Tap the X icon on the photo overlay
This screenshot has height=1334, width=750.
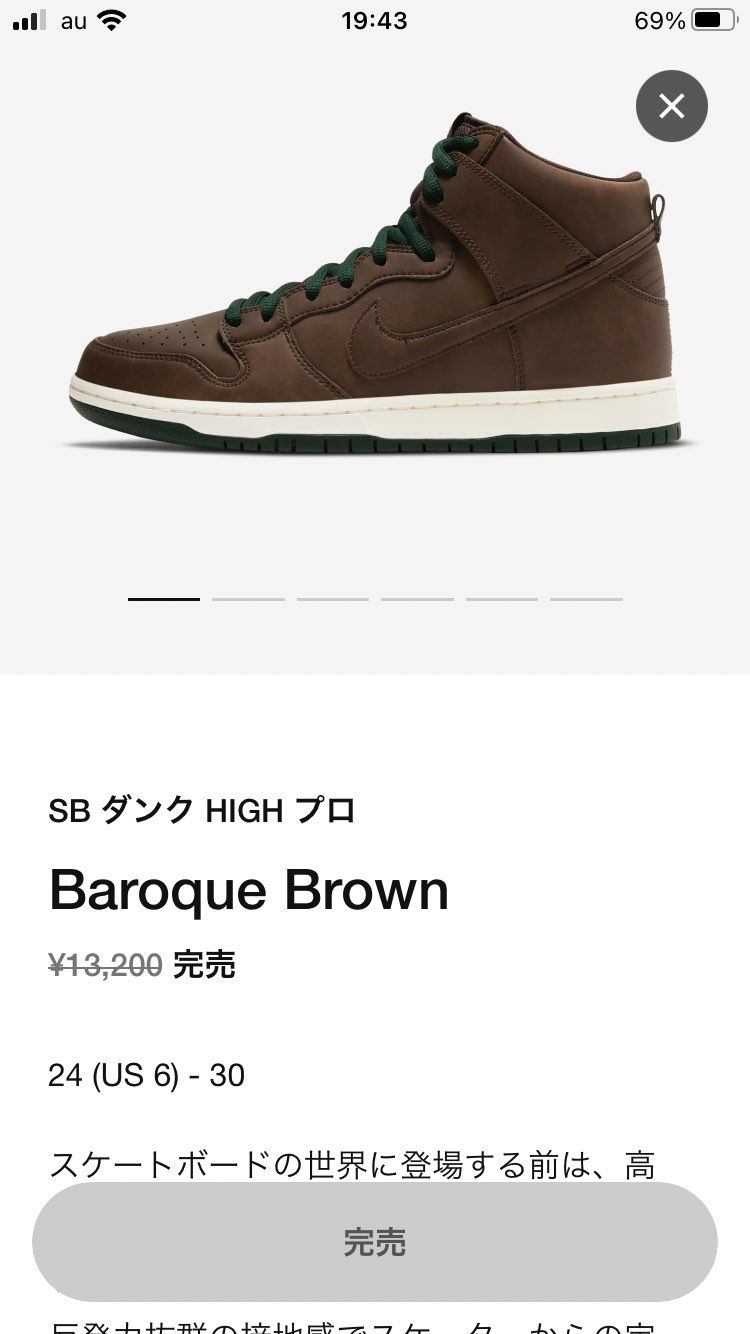[x=672, y=106]
